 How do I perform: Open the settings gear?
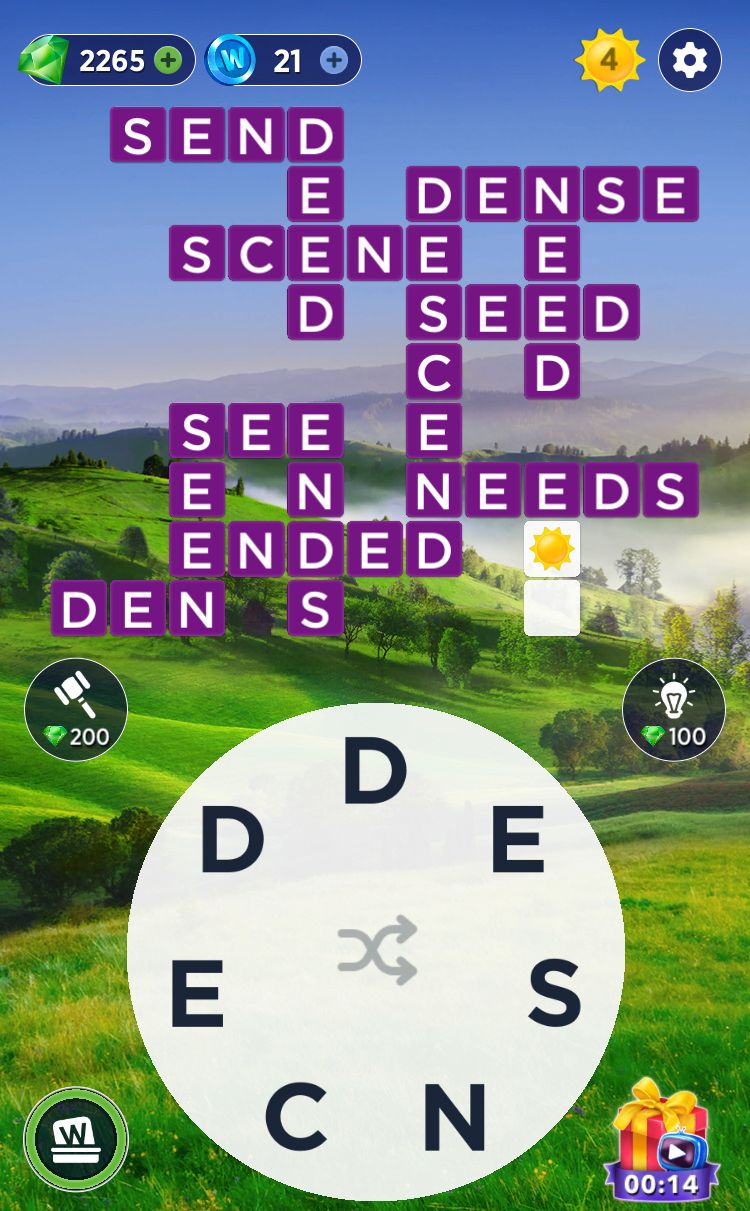[x=690, y=61]
